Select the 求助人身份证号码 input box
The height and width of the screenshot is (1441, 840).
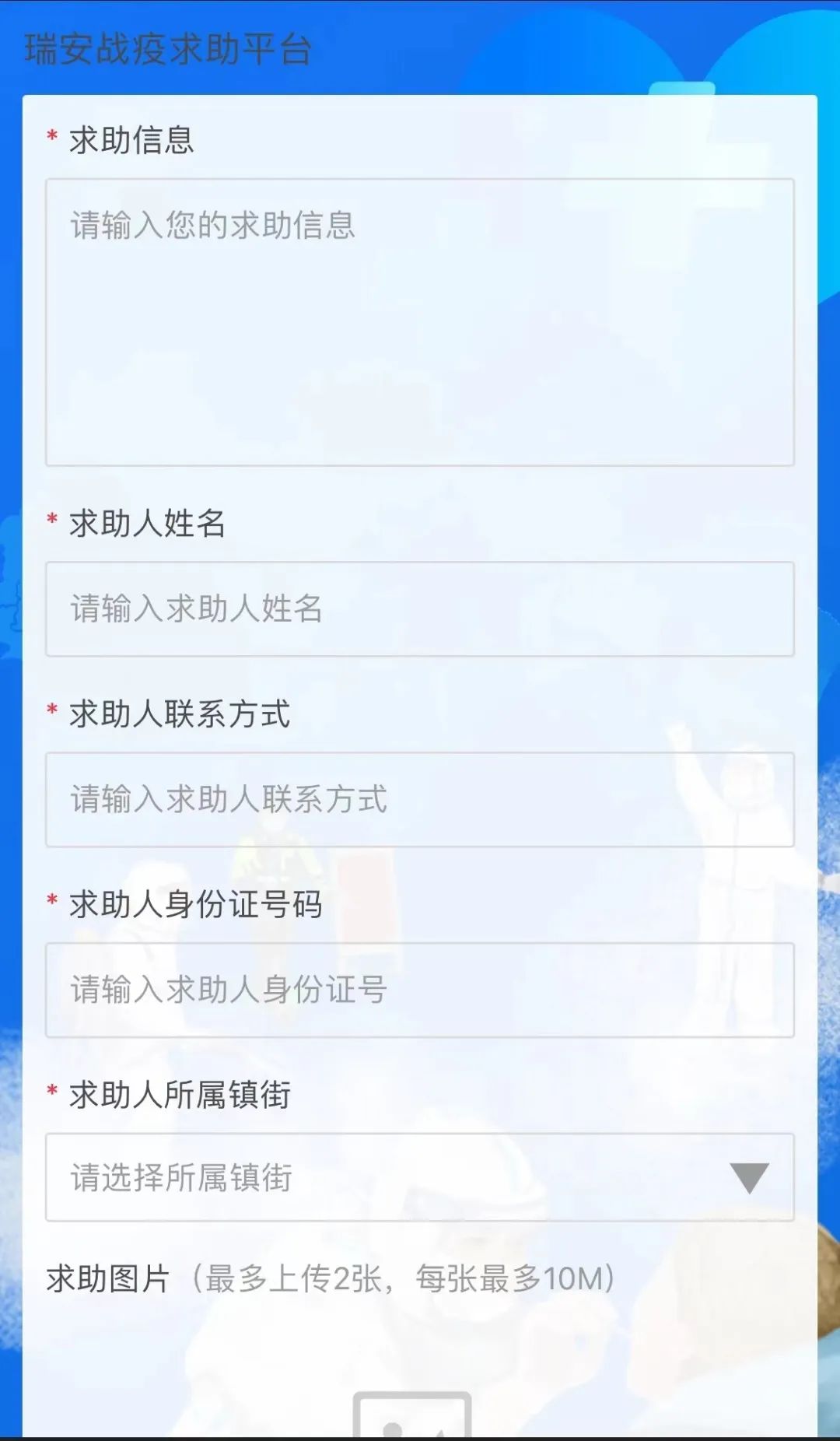pos(419,990)
